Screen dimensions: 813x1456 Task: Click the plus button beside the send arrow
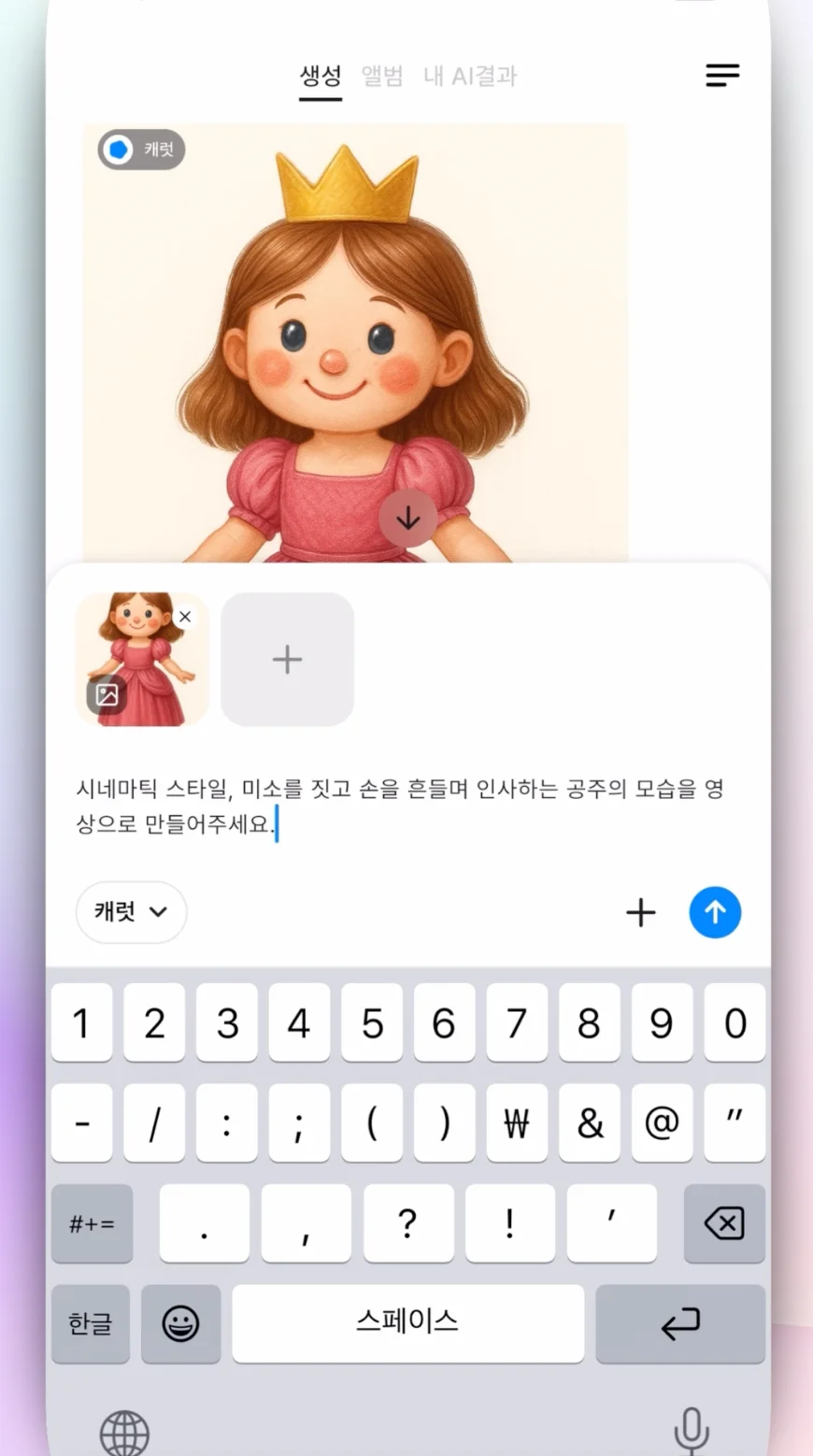(641, 913)
